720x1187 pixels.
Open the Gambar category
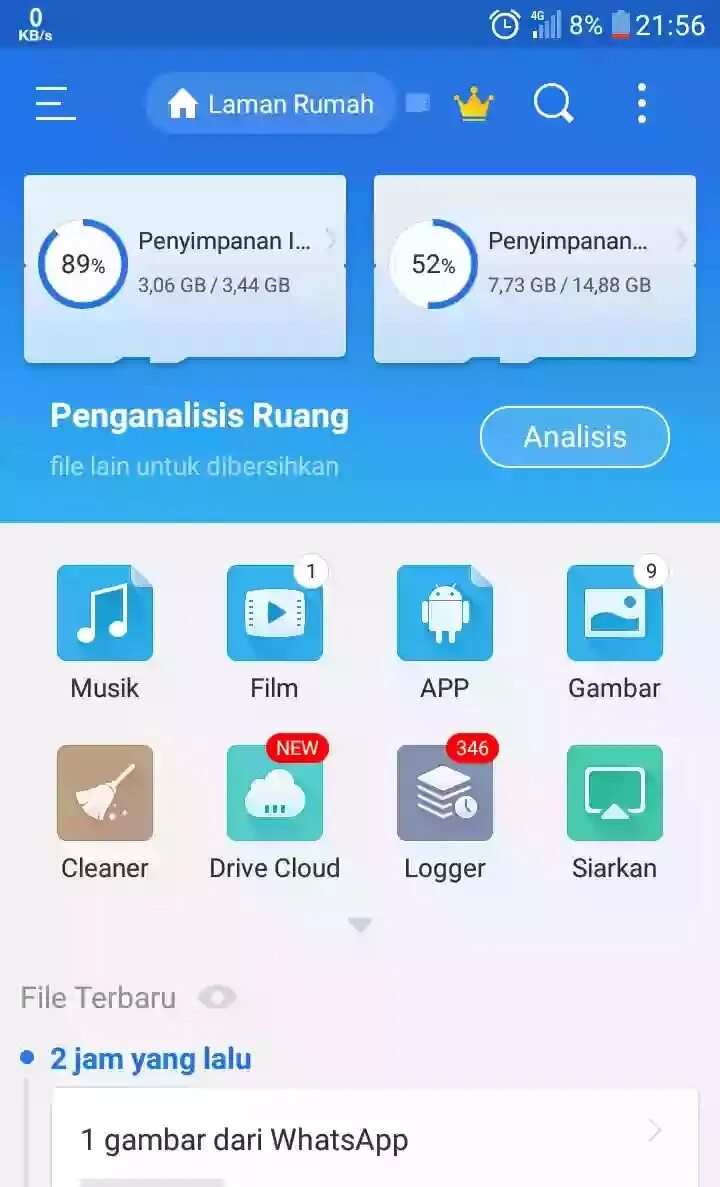point(614,633)
